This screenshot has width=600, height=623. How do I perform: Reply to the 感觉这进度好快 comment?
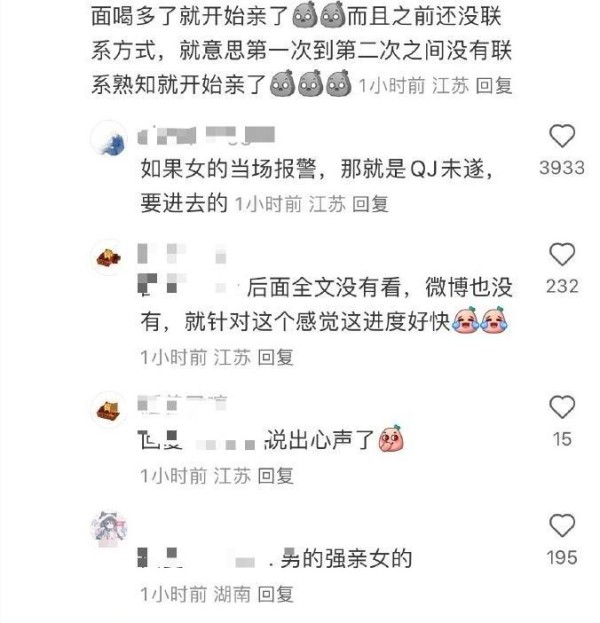[275, 357]
